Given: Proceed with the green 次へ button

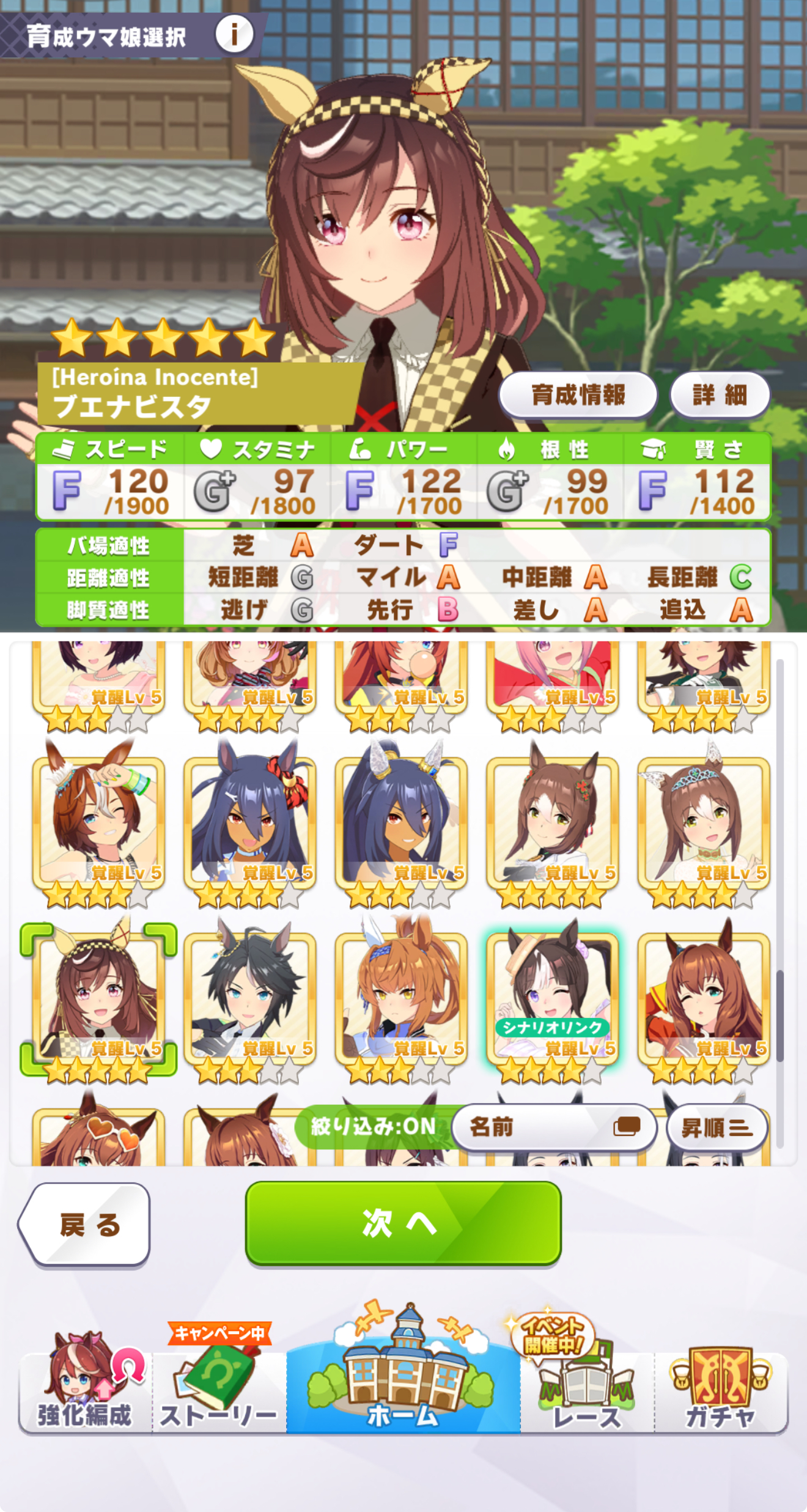Looking at the screenshot, I should (403, 1223).
